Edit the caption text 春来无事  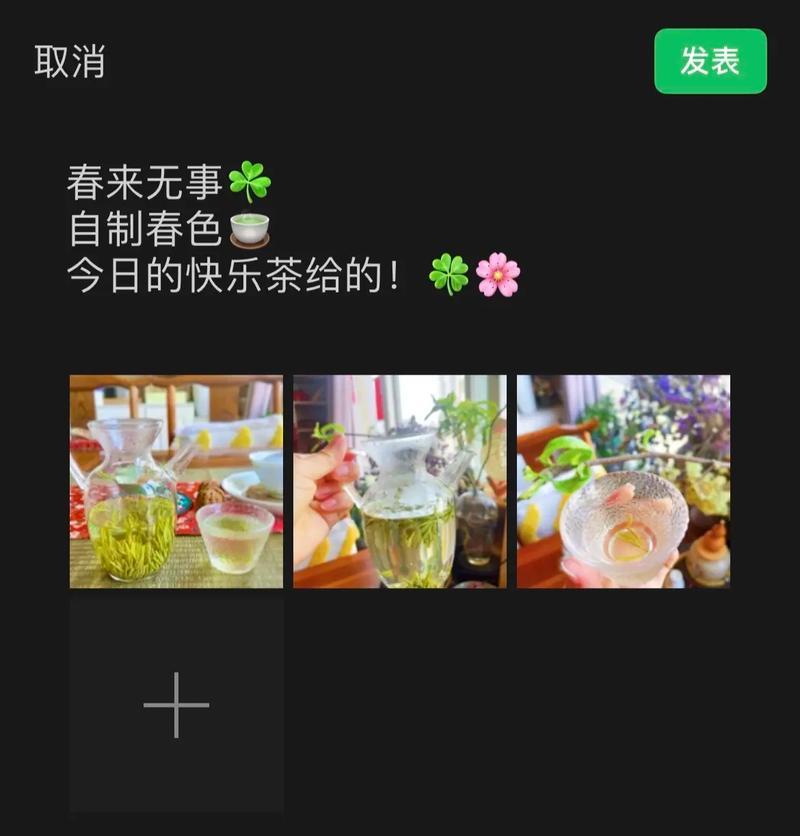pos(146,183)
